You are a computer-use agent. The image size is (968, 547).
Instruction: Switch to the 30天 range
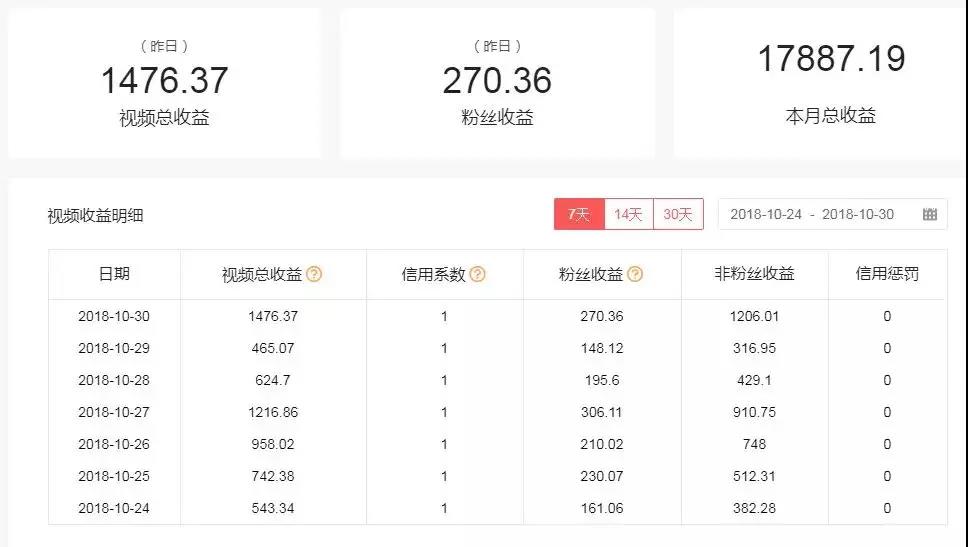coord(678,214)
